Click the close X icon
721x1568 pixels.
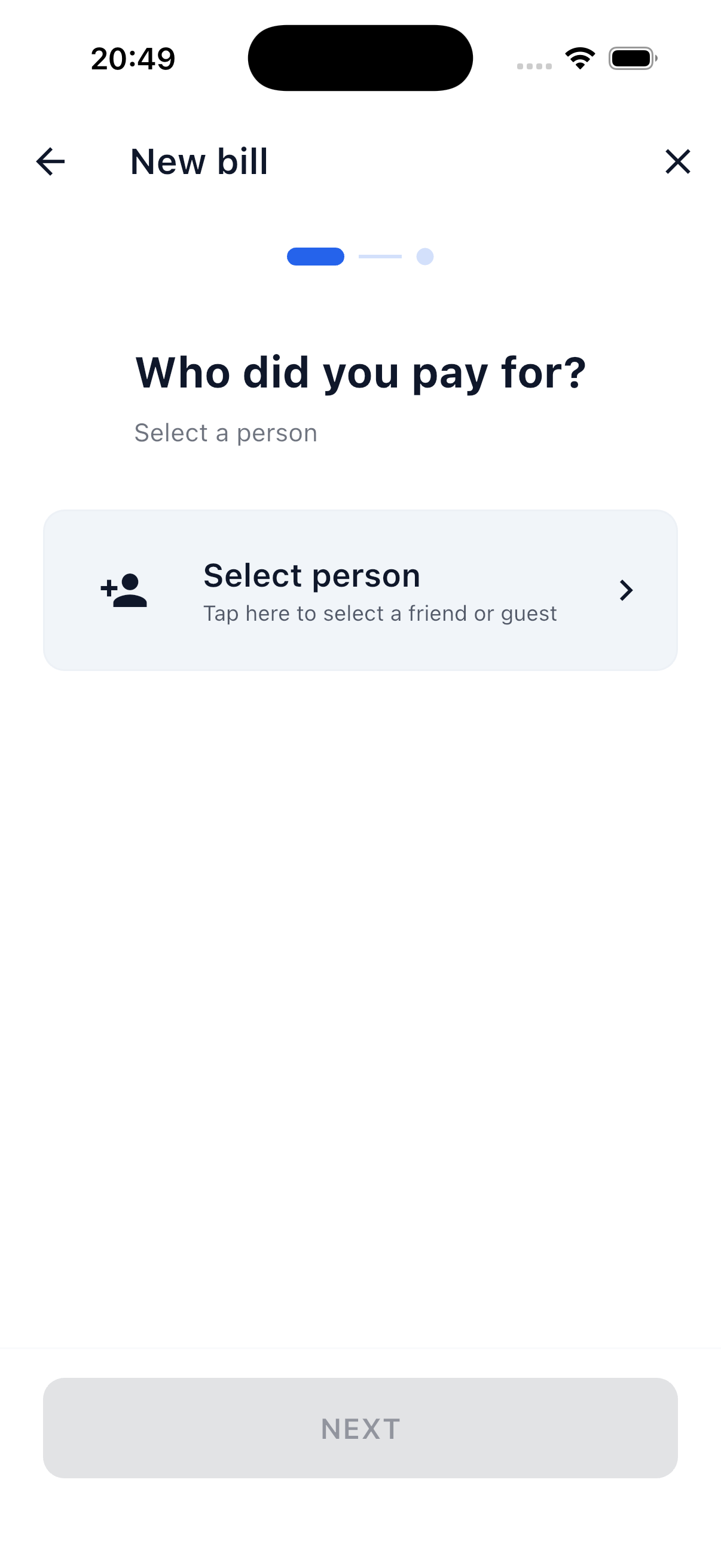click(677, 161)
